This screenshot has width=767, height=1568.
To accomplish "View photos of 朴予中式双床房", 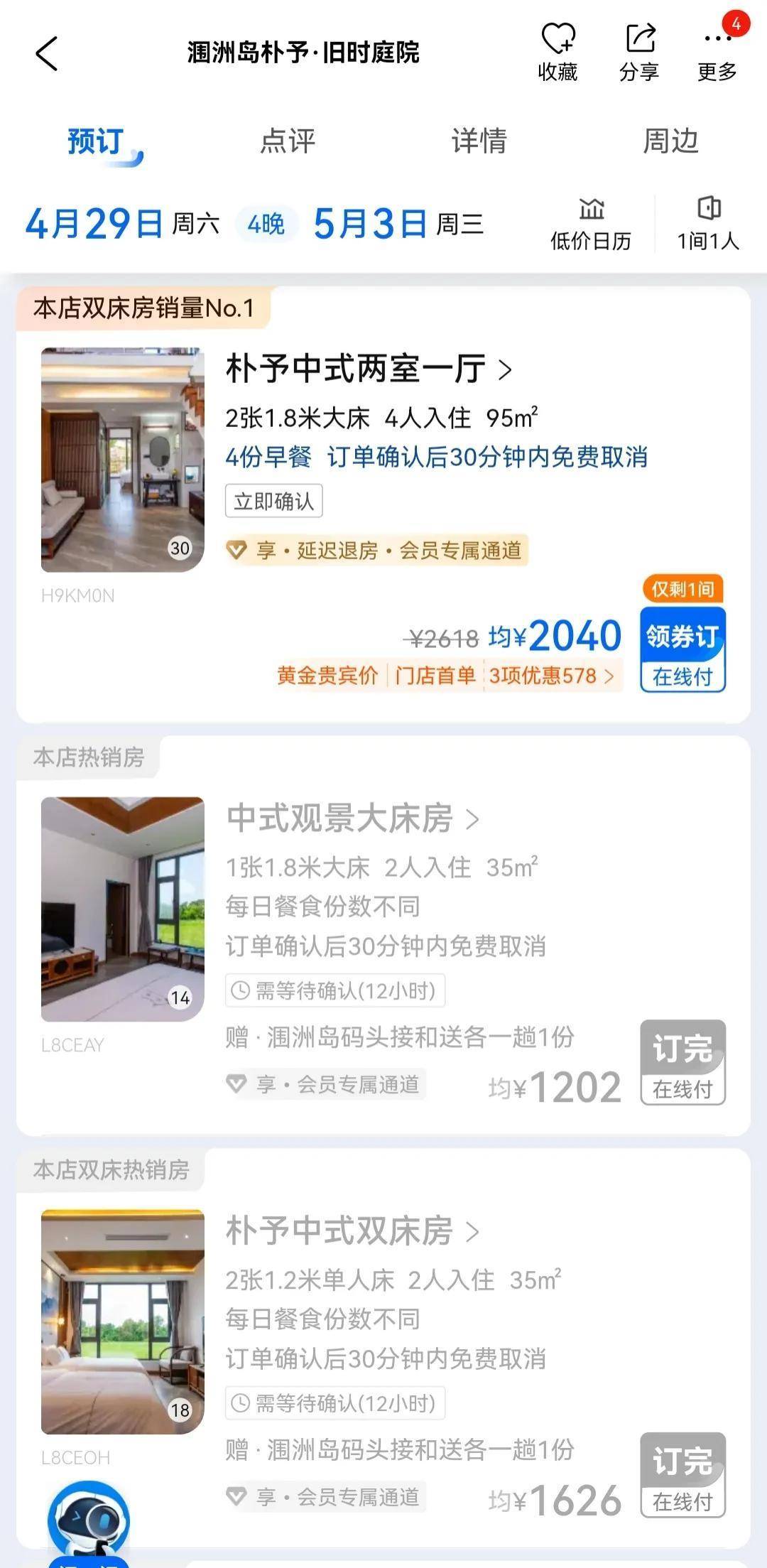I will pyautogui.click(x=123, y=1321).
